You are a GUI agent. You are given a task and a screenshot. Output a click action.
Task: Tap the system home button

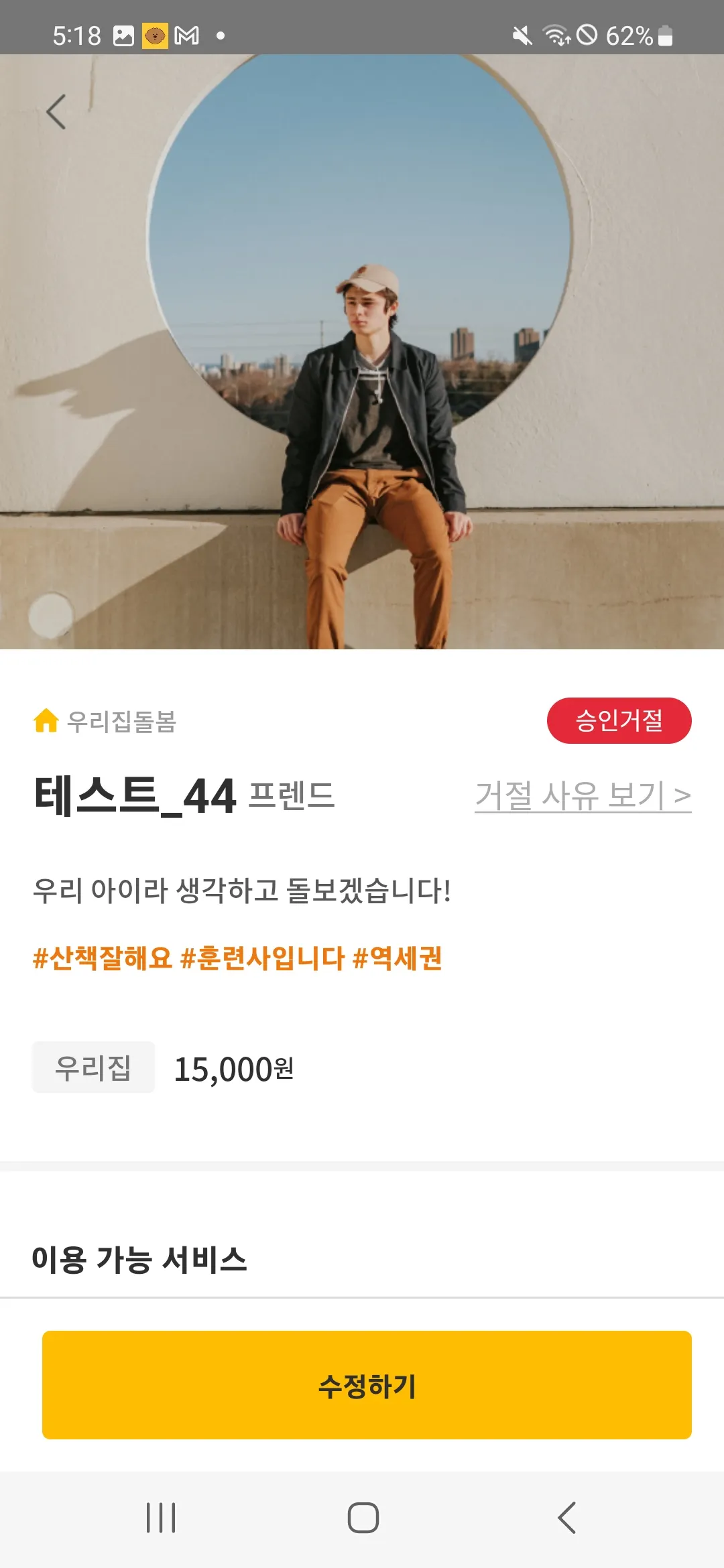click(x=363, y=1518)
